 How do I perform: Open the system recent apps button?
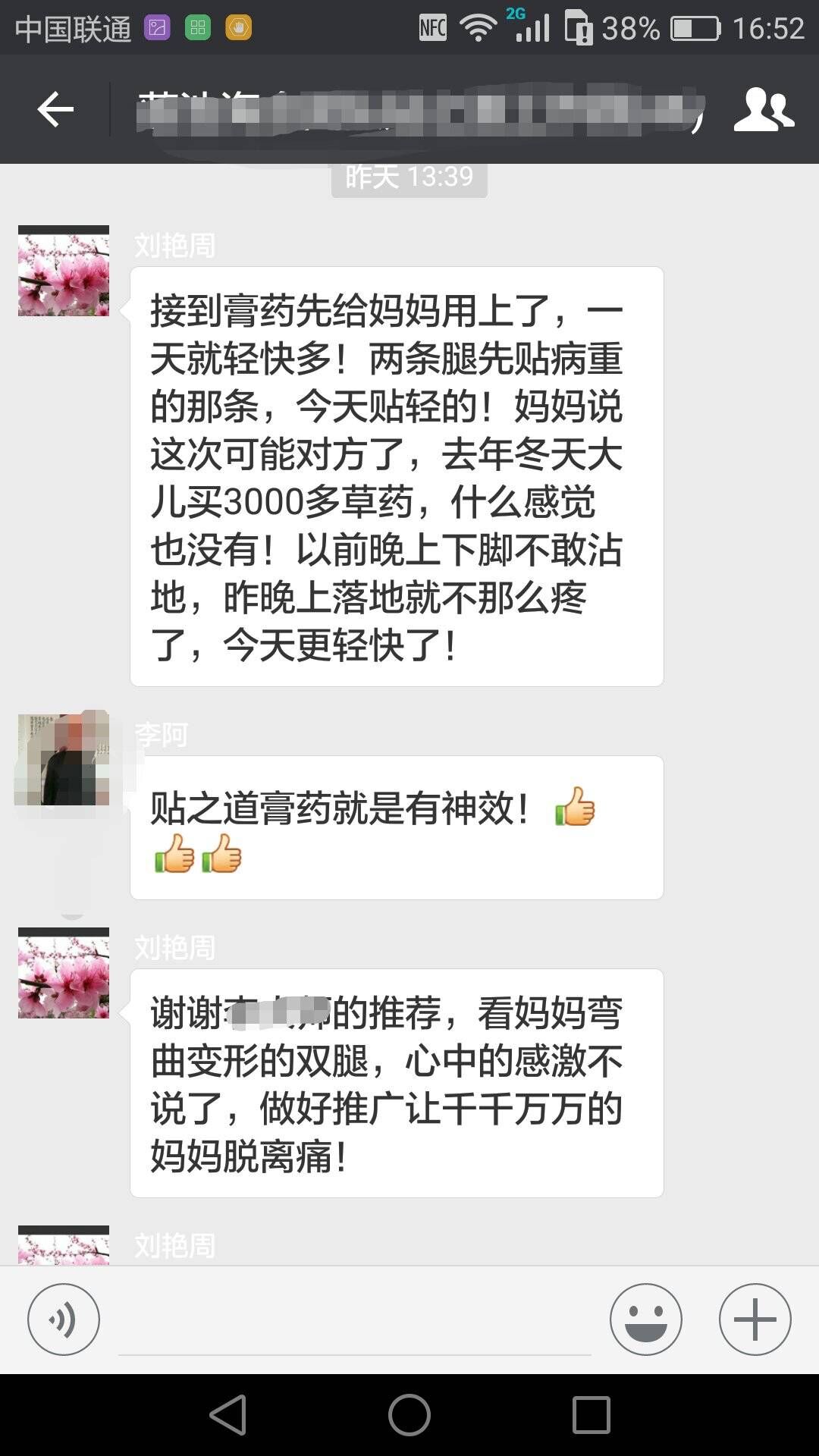(x=591, y=1414)
